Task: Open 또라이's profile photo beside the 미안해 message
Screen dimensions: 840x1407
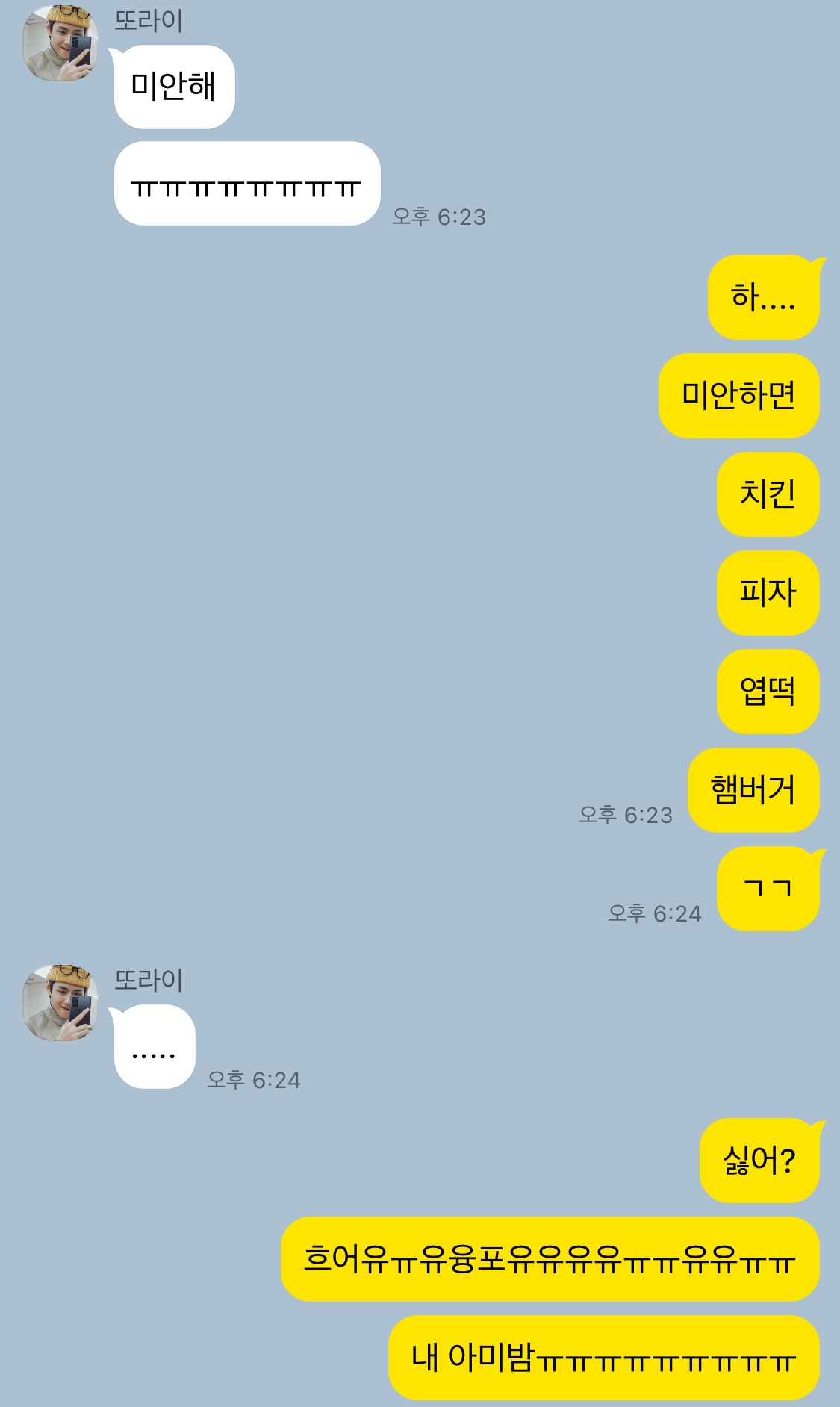Action: (x=60, y=43)
